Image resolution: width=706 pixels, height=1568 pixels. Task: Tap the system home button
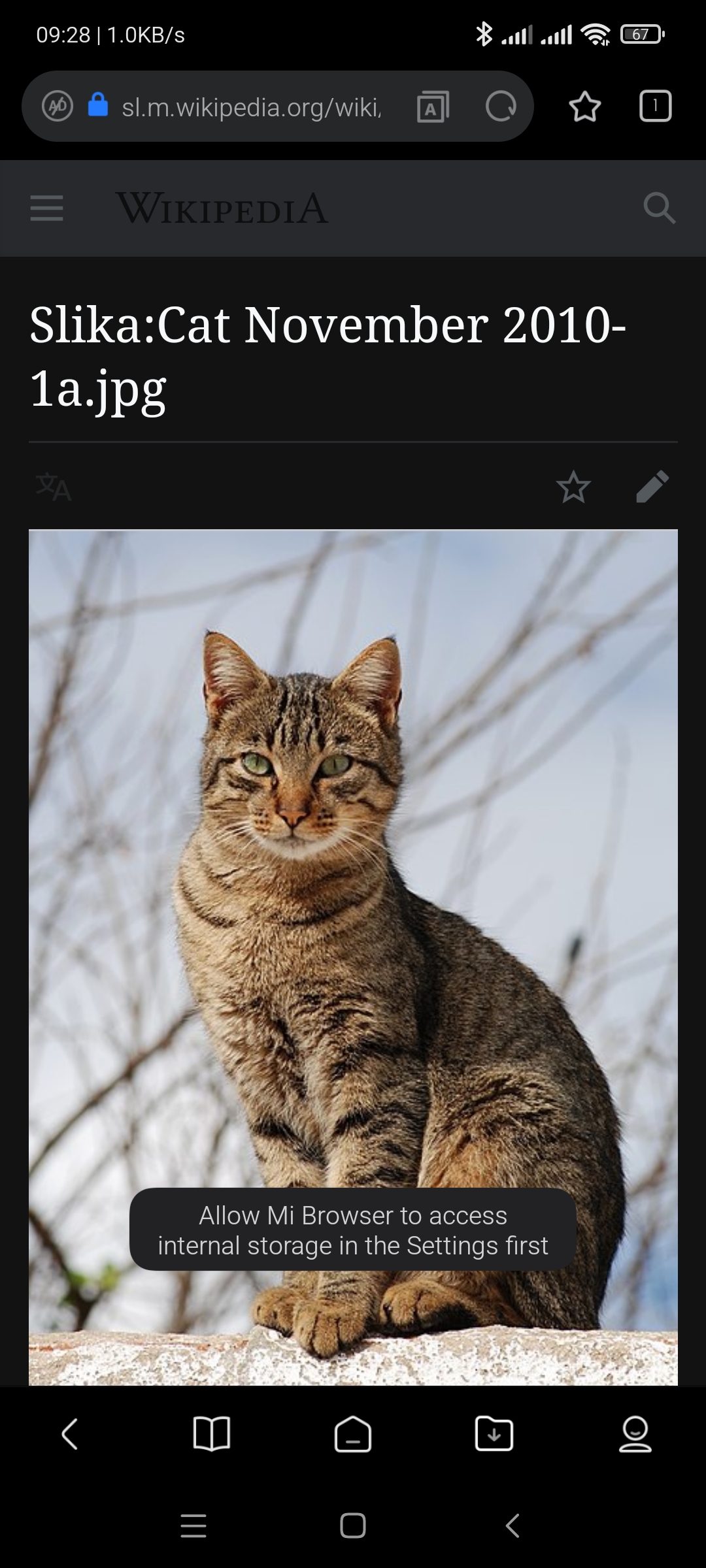pos(353,1526)
